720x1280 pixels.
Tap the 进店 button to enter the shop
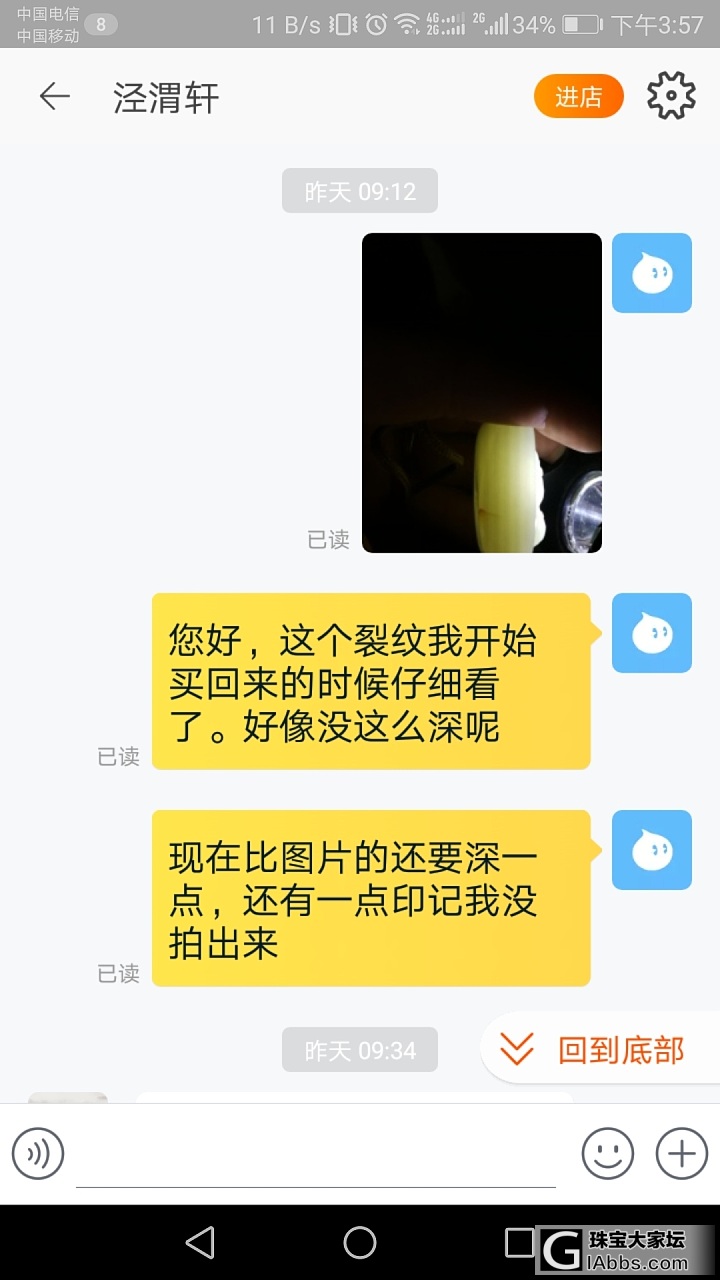click(x=578, y=97)
